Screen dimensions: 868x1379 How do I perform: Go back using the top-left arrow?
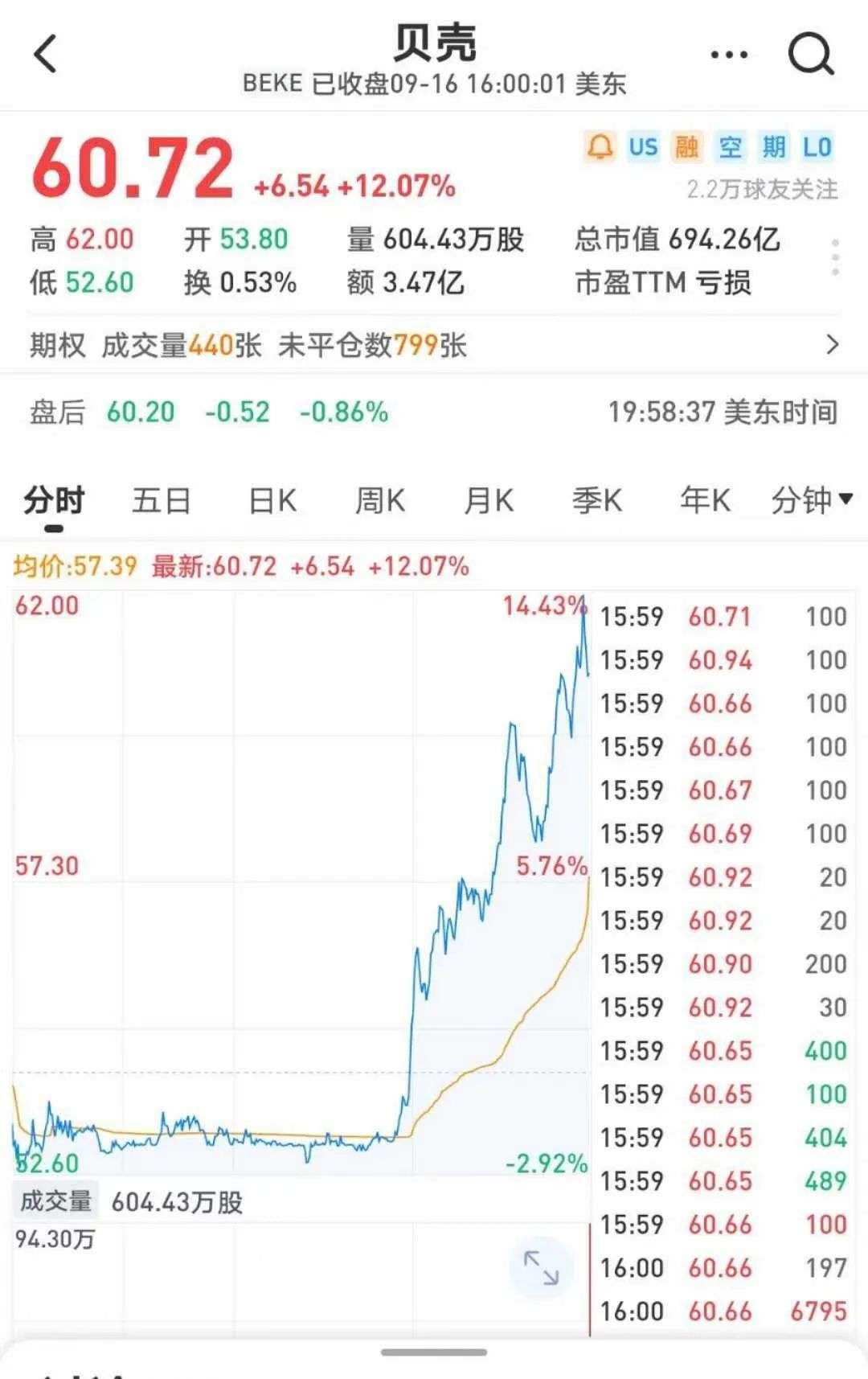[x=46, y=54]
